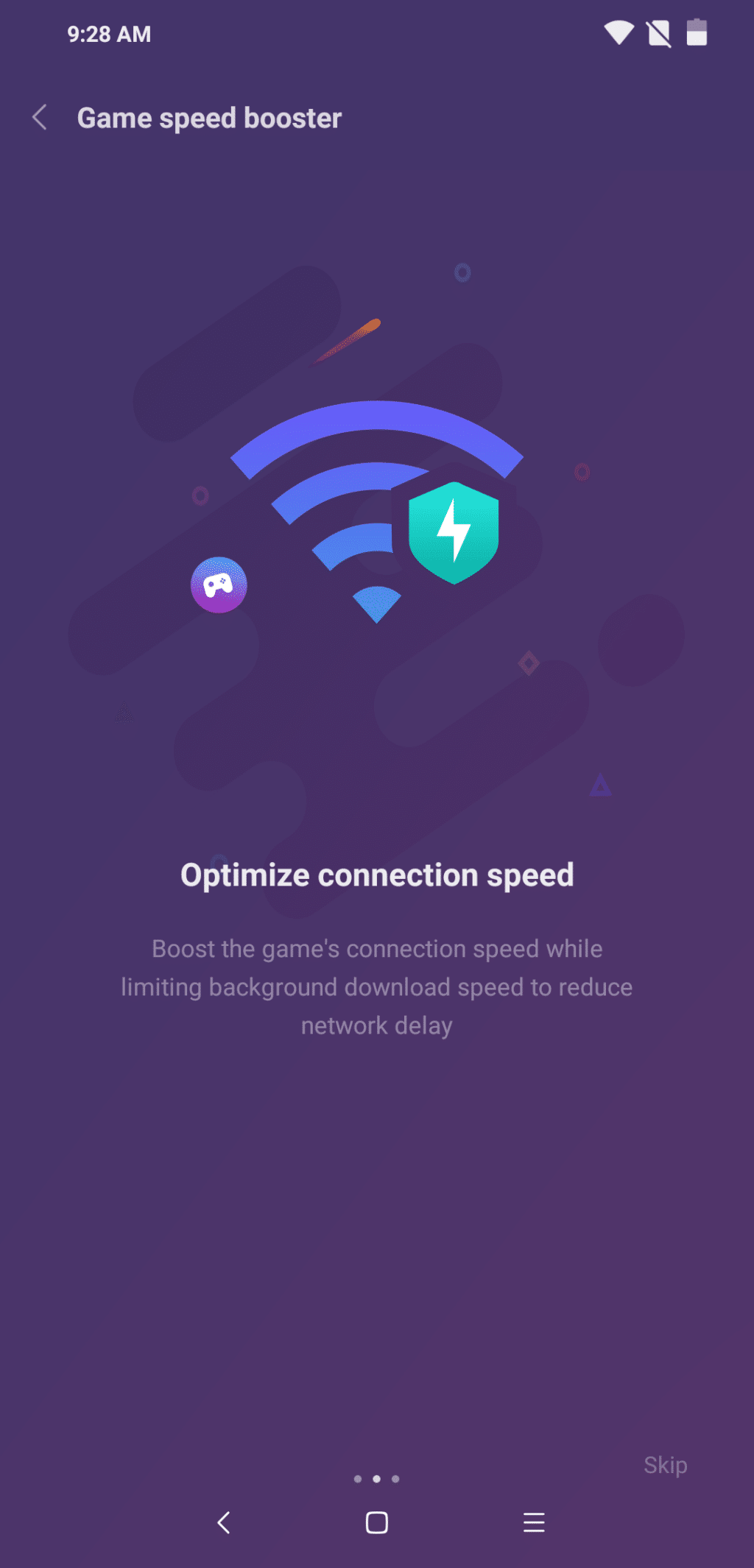
Task: Tap the Optimize connection speed heading
Action: pyautogui.click(x=376, y=875)
